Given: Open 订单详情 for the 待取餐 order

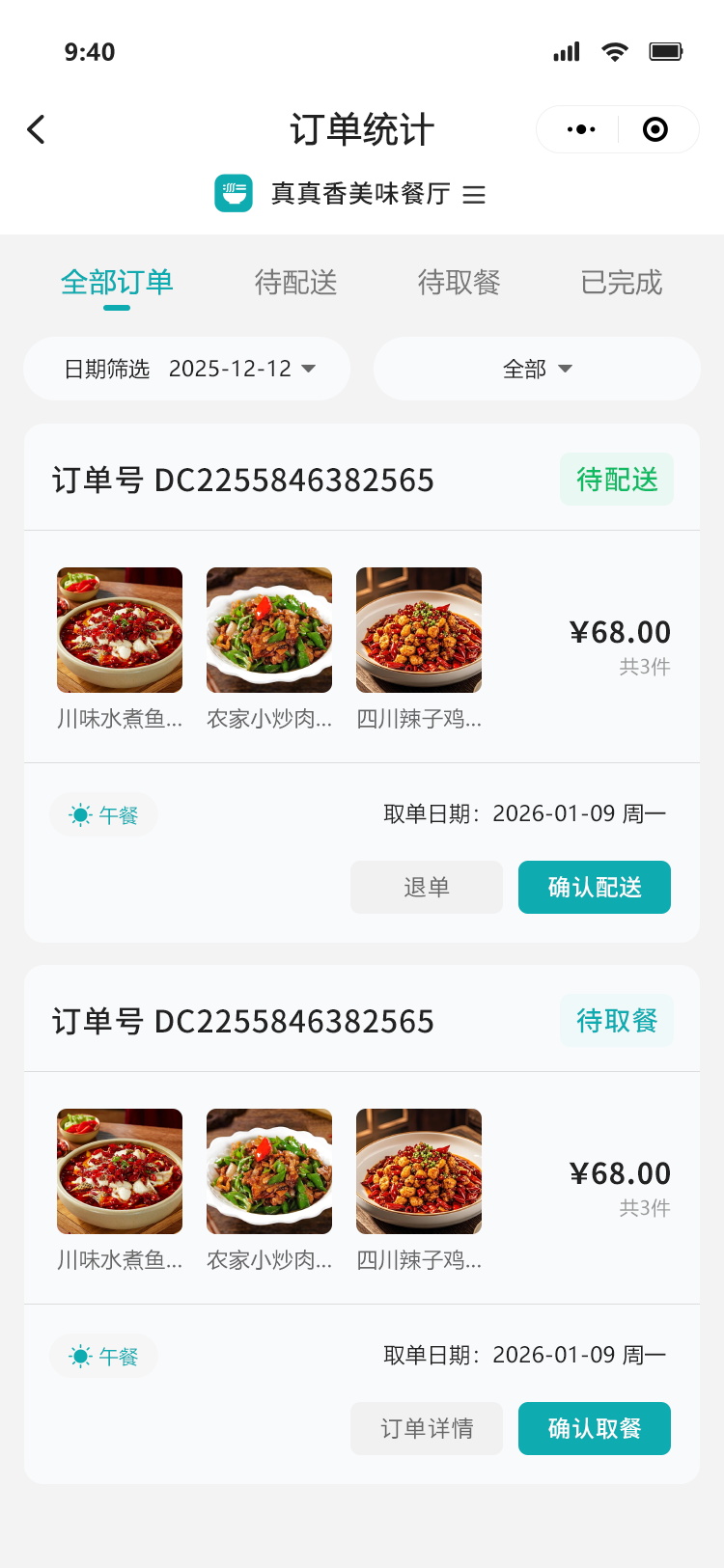Looking at the screenshot, I should pyautogui.click(x=427, y=1428).
